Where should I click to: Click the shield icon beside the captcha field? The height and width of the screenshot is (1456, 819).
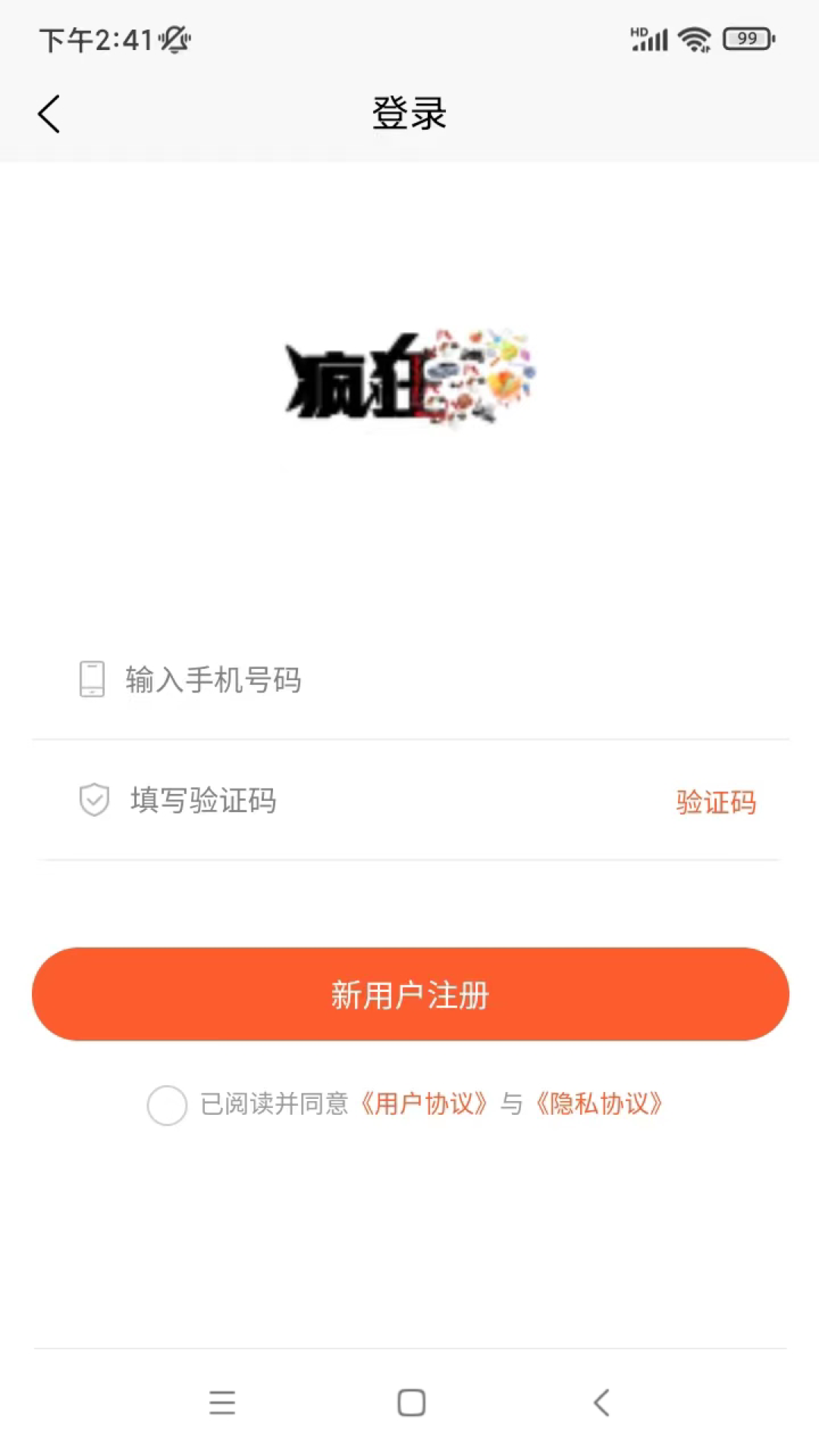click(x=92, y=800)
